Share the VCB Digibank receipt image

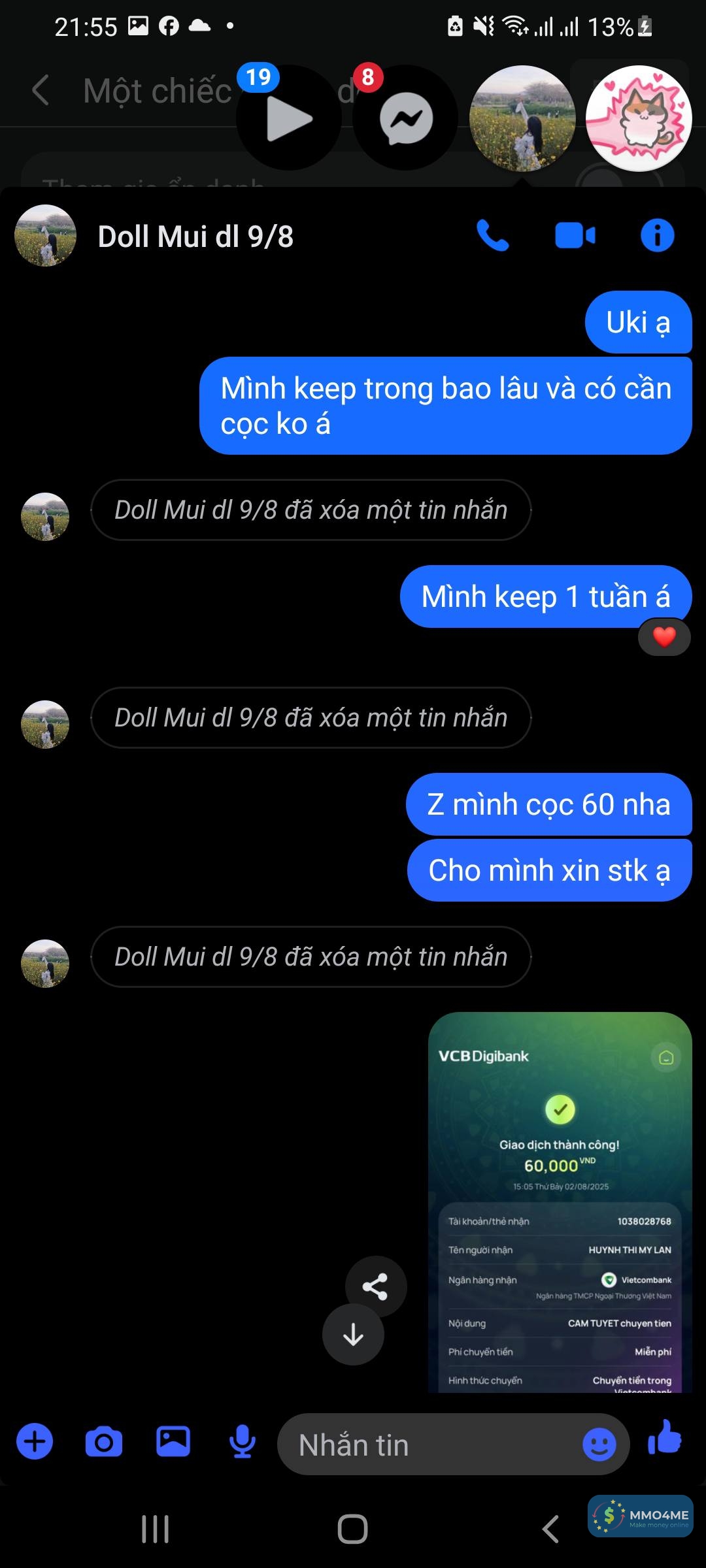(x=375, y=1286)
